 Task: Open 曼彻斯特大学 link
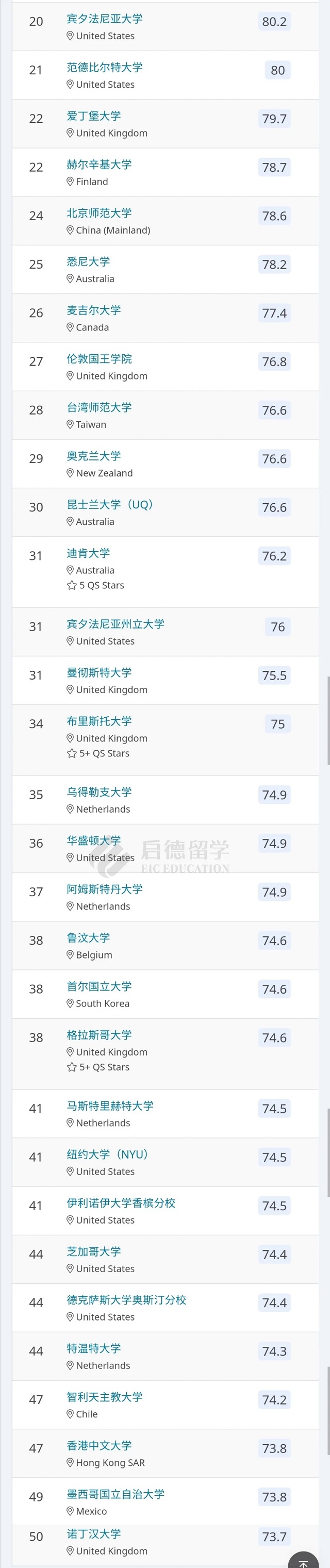click(98, 672)
